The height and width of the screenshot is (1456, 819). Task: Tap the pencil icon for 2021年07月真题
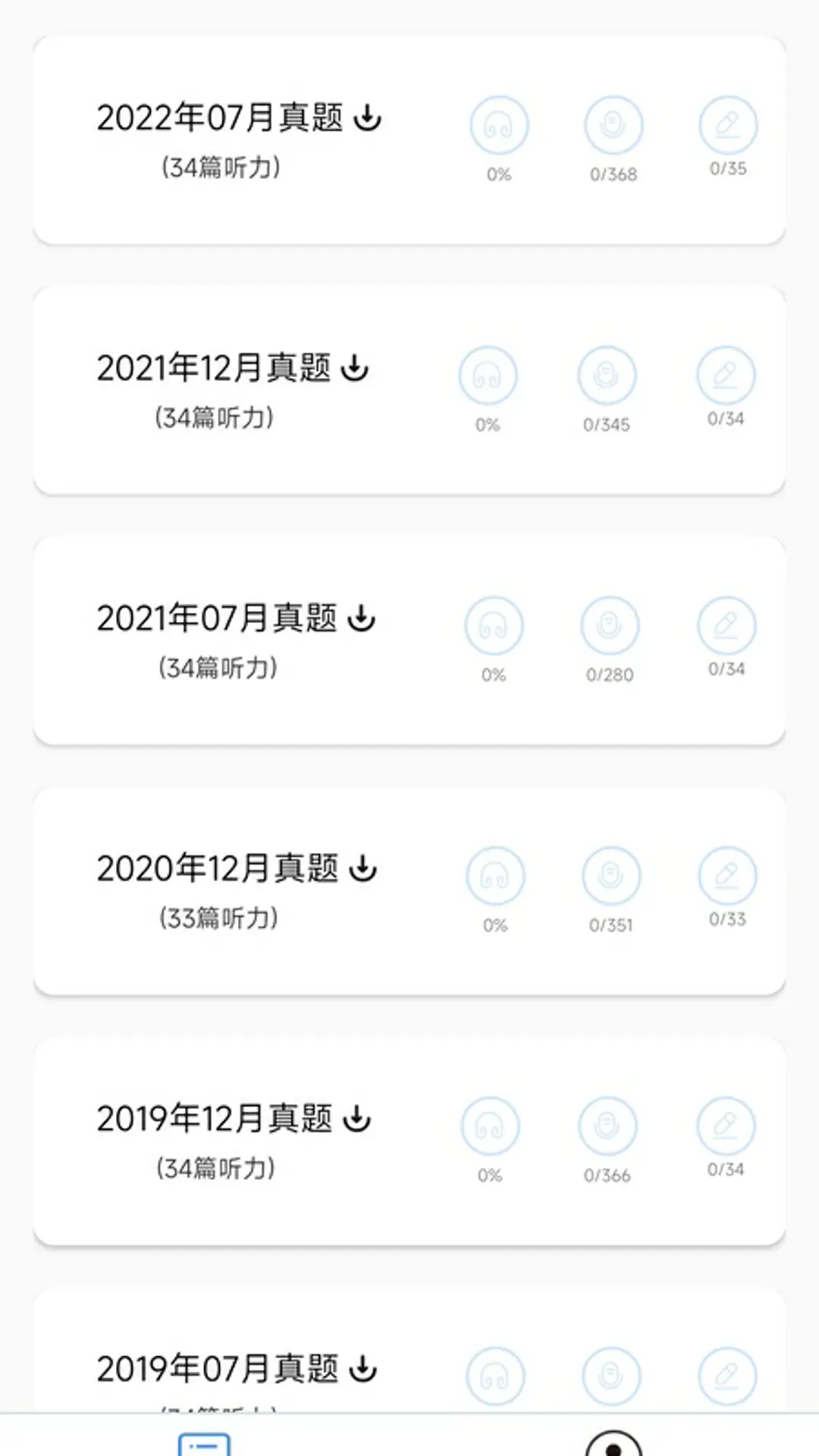tap(726, 626)
